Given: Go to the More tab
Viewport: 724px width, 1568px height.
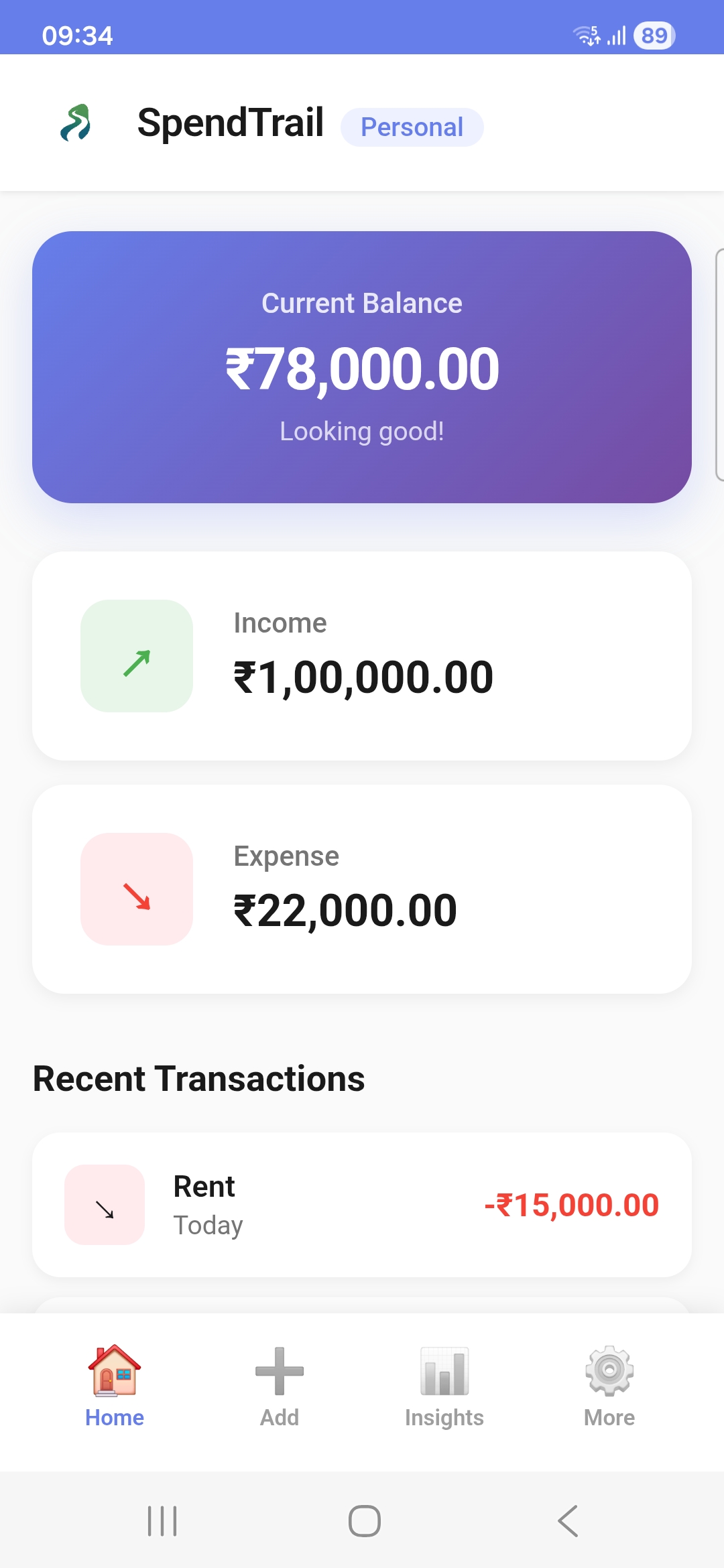Looking at the screenshot, I should tap(609, 1387).
